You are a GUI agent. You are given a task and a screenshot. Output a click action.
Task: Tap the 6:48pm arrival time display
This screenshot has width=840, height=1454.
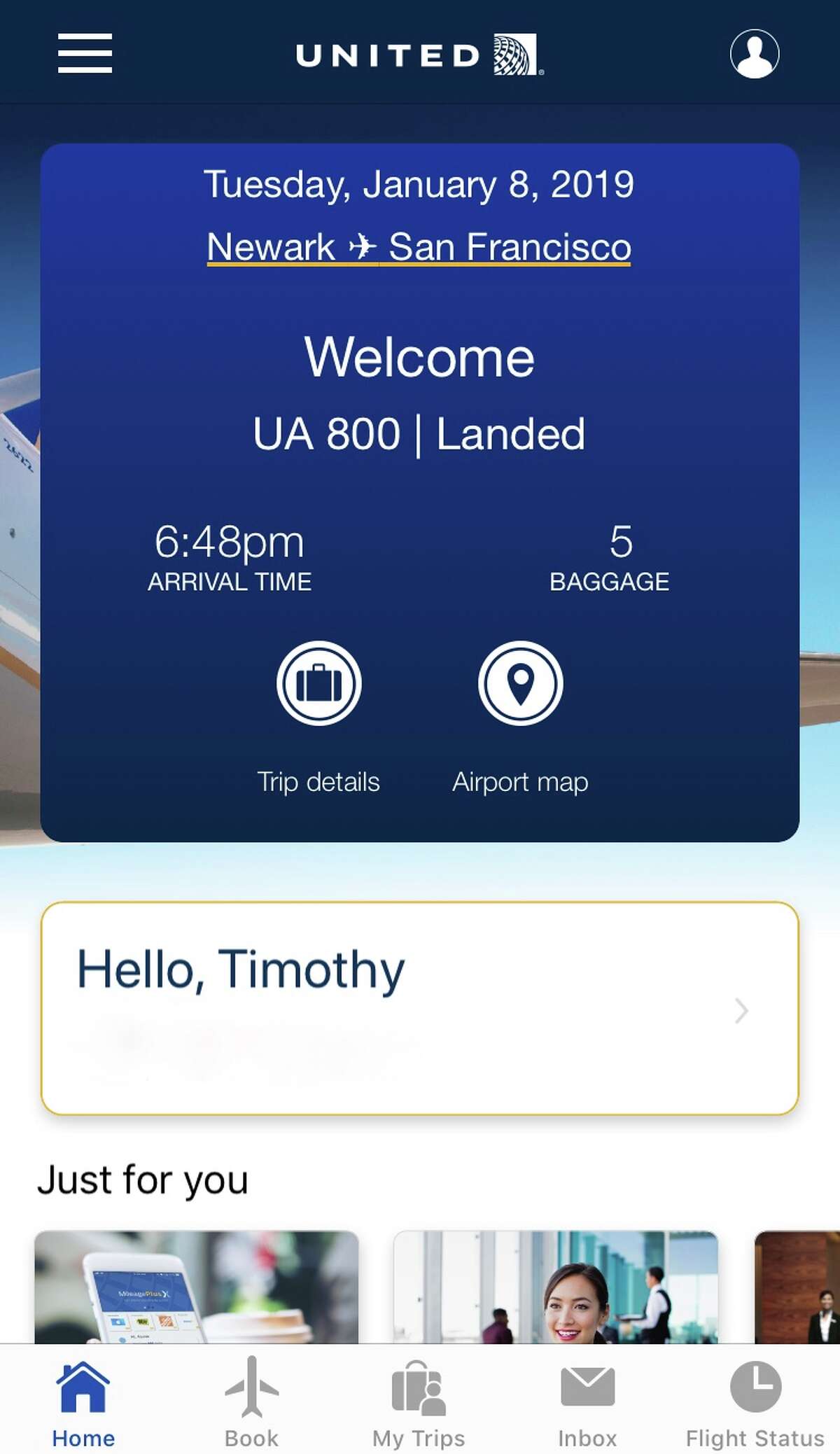tap(229, 543)
